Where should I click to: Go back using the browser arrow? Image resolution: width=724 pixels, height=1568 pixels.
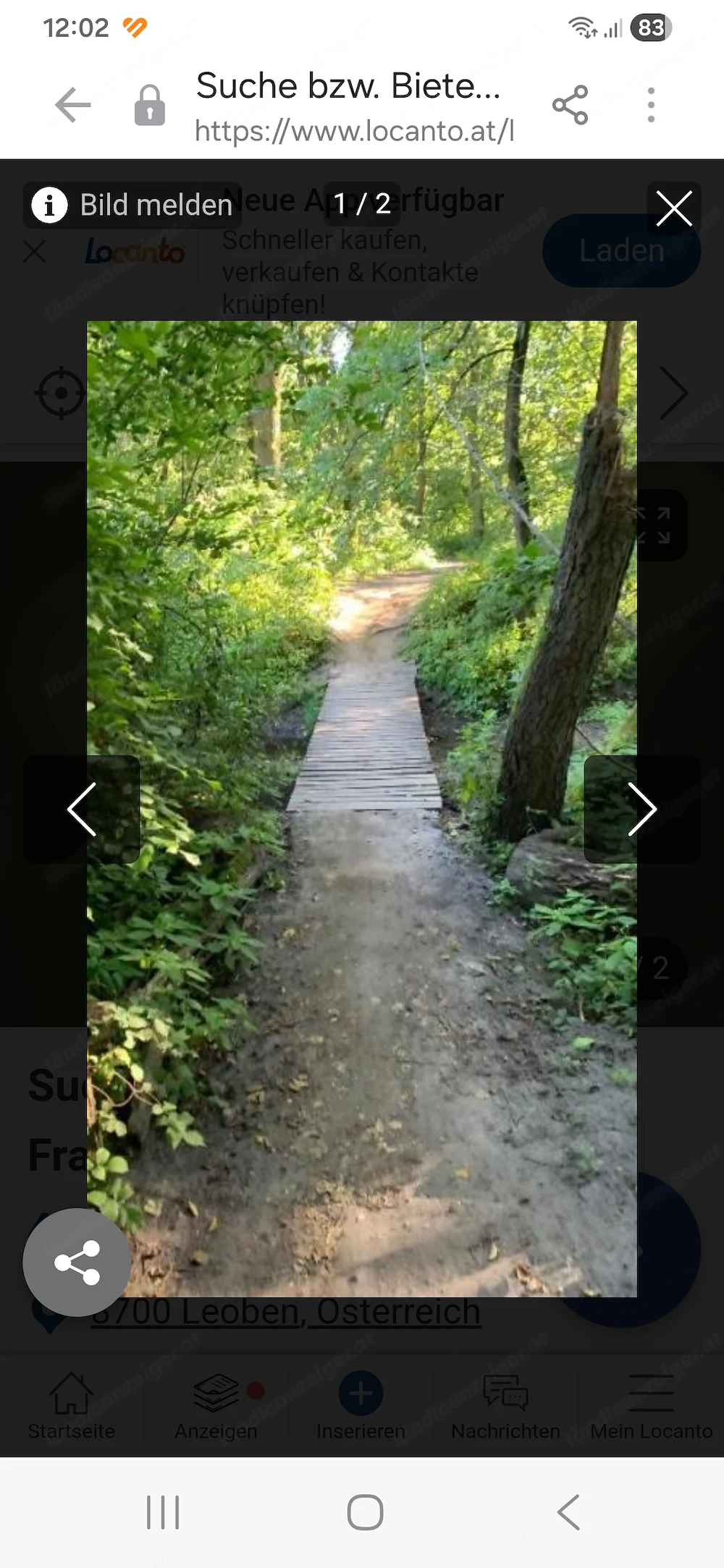click(73, 106)
